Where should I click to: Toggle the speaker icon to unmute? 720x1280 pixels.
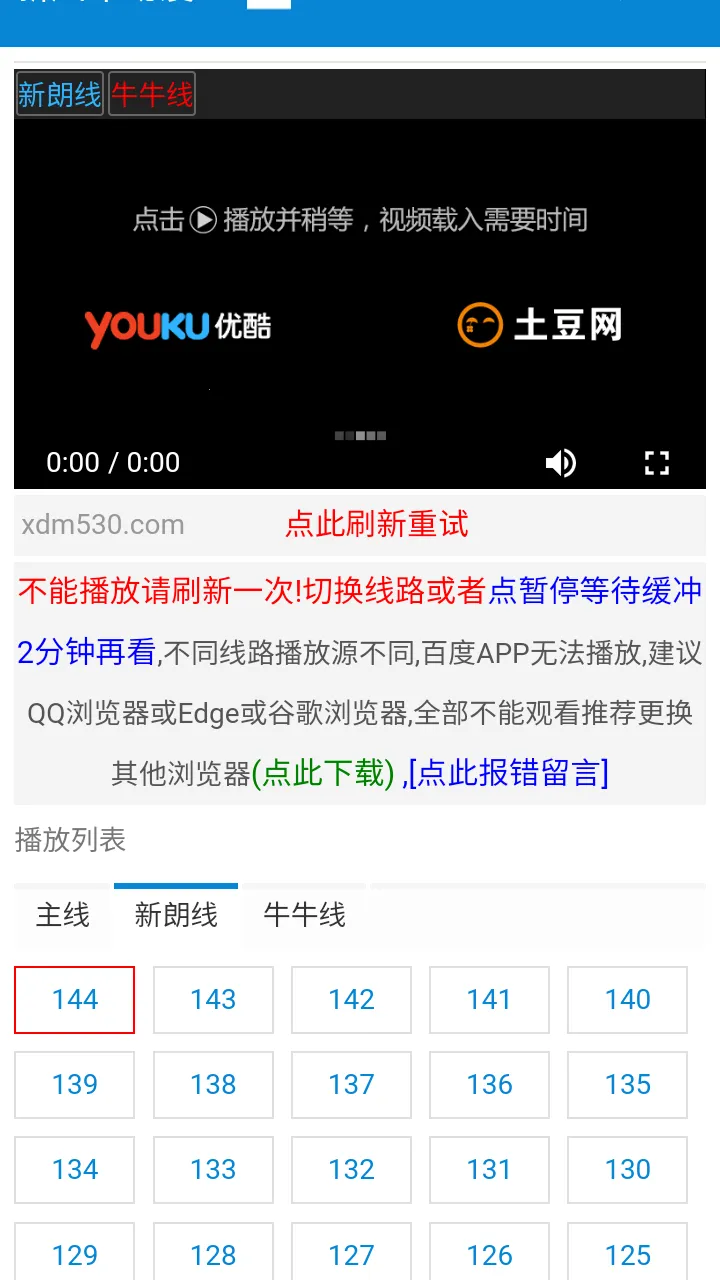pos(561,462)
